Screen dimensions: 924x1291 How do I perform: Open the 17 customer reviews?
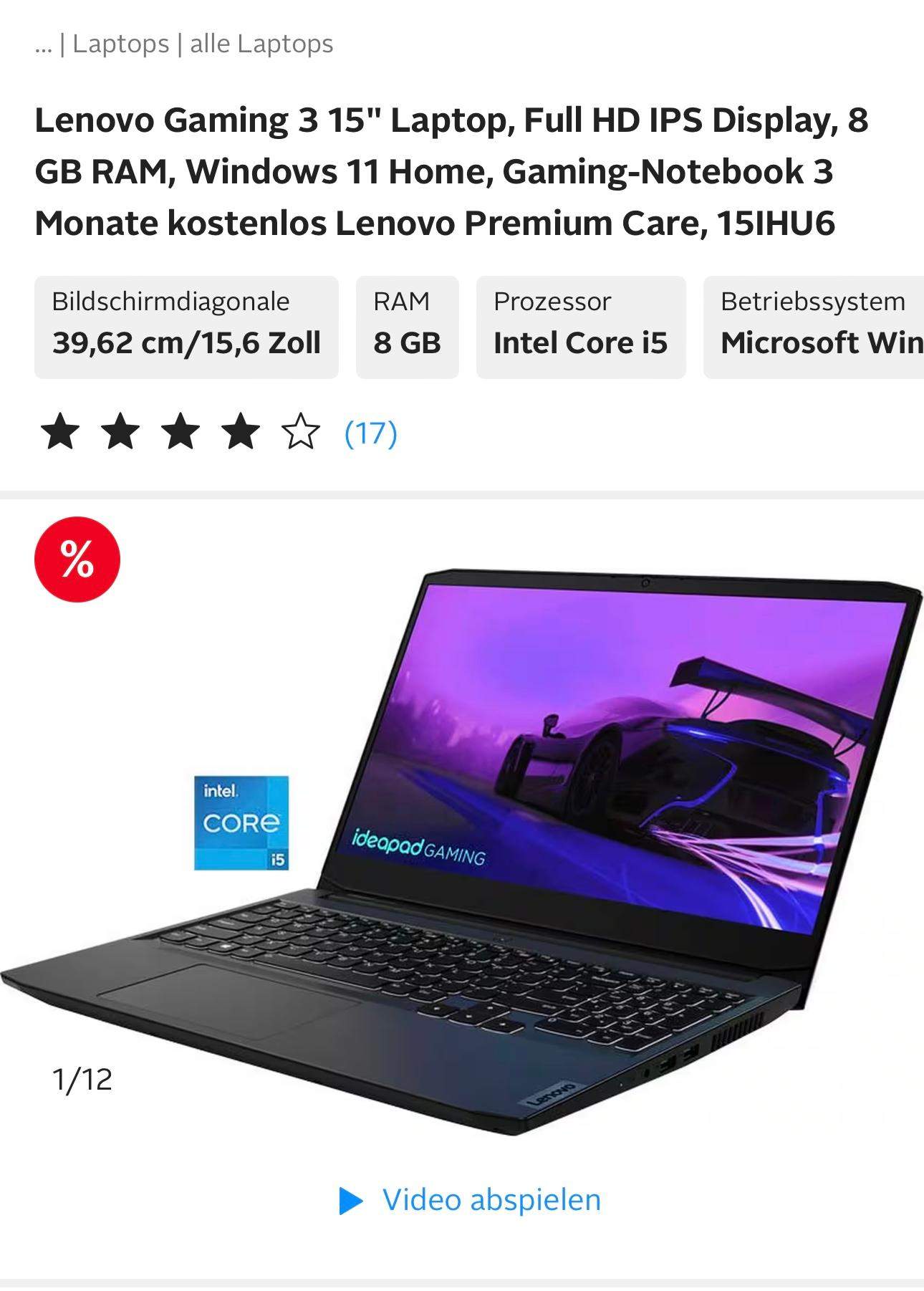click(370, 433)
